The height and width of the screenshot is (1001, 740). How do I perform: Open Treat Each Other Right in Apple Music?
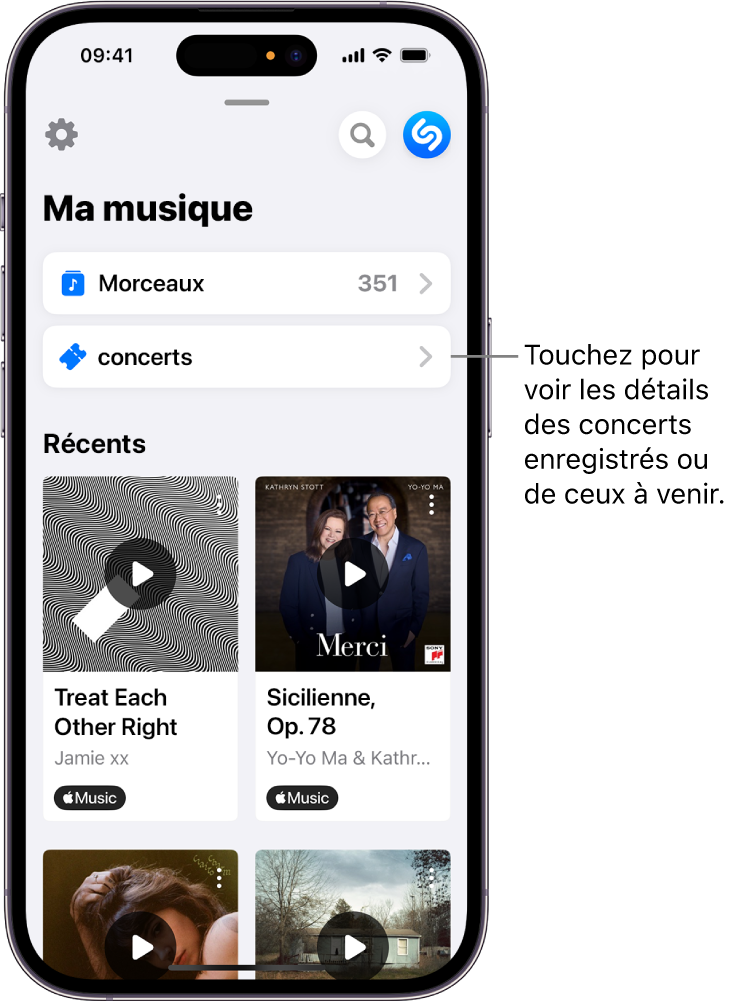(x=90, y=798)
